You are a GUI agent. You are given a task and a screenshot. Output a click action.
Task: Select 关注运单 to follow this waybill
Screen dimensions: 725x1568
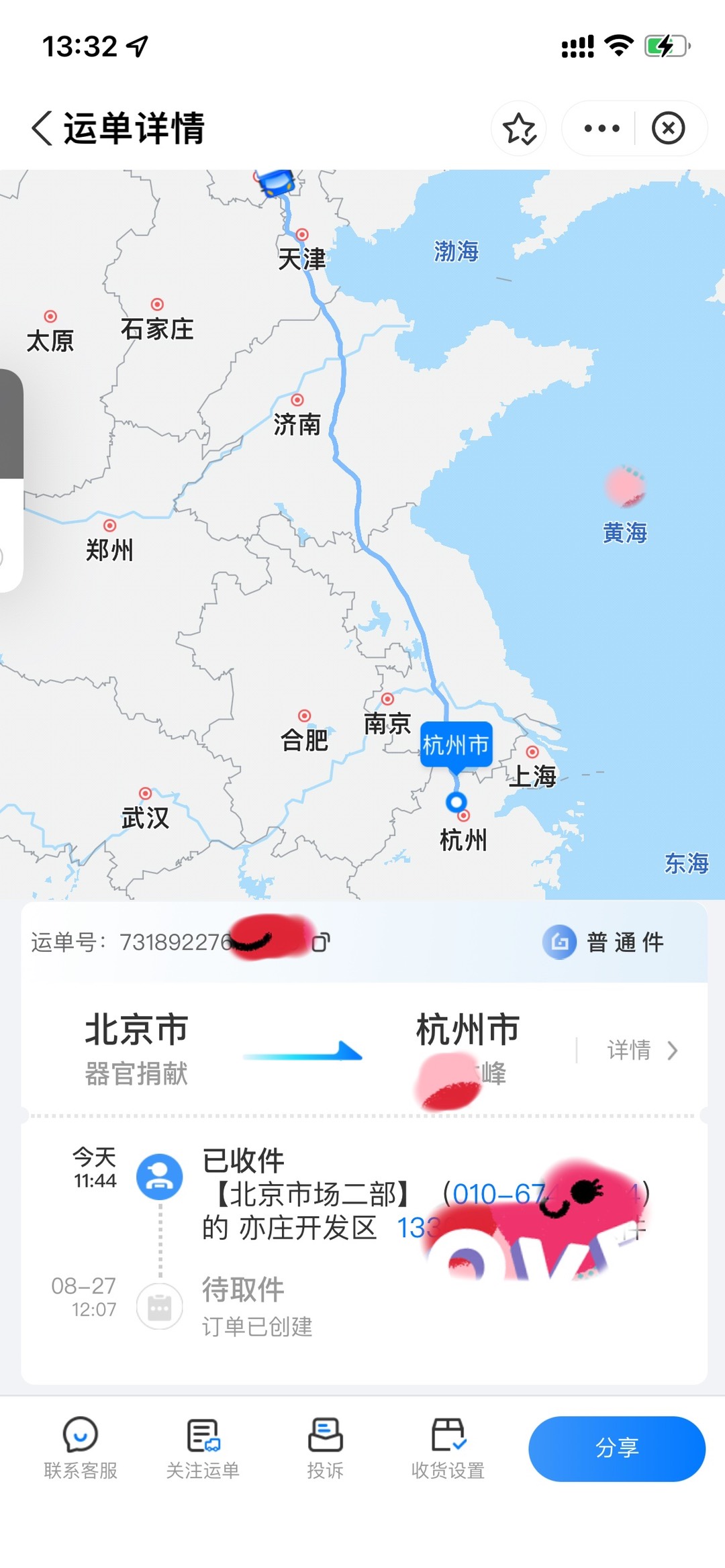pyautogui.click(x=203, y=1449)
